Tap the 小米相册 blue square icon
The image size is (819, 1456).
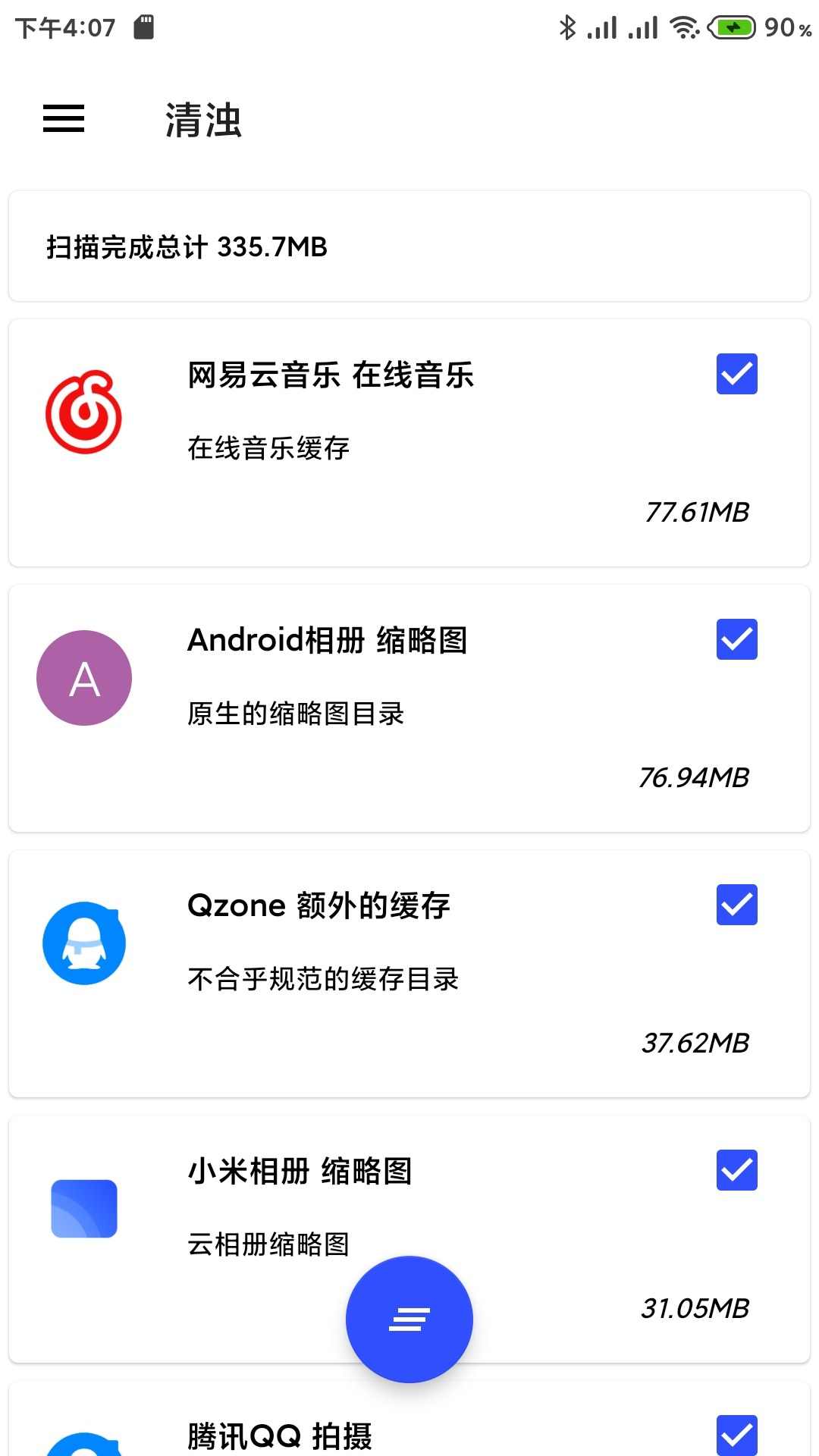[x=83, y=1209]
